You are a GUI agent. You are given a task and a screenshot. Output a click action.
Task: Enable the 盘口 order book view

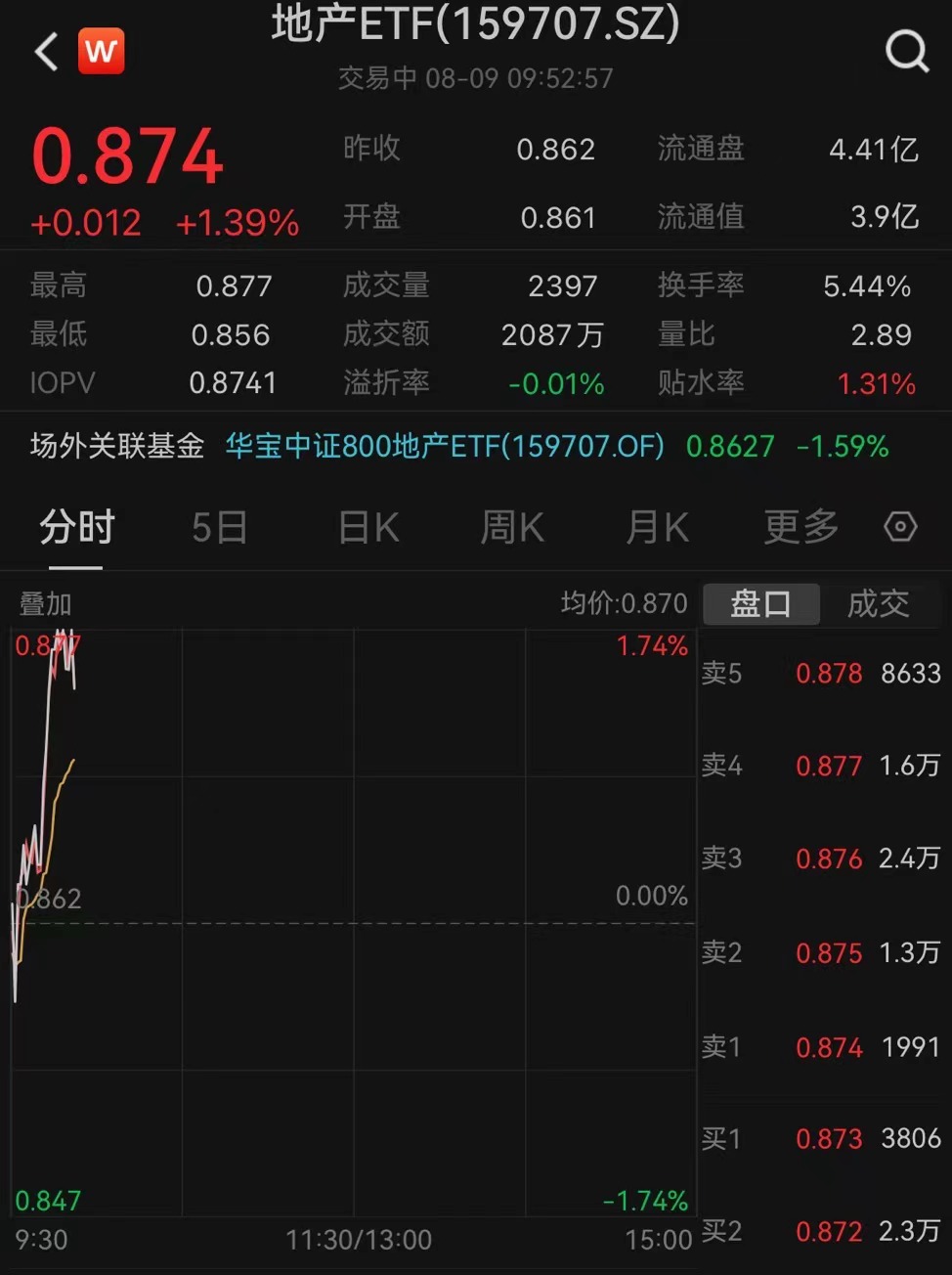coord(760,604)
